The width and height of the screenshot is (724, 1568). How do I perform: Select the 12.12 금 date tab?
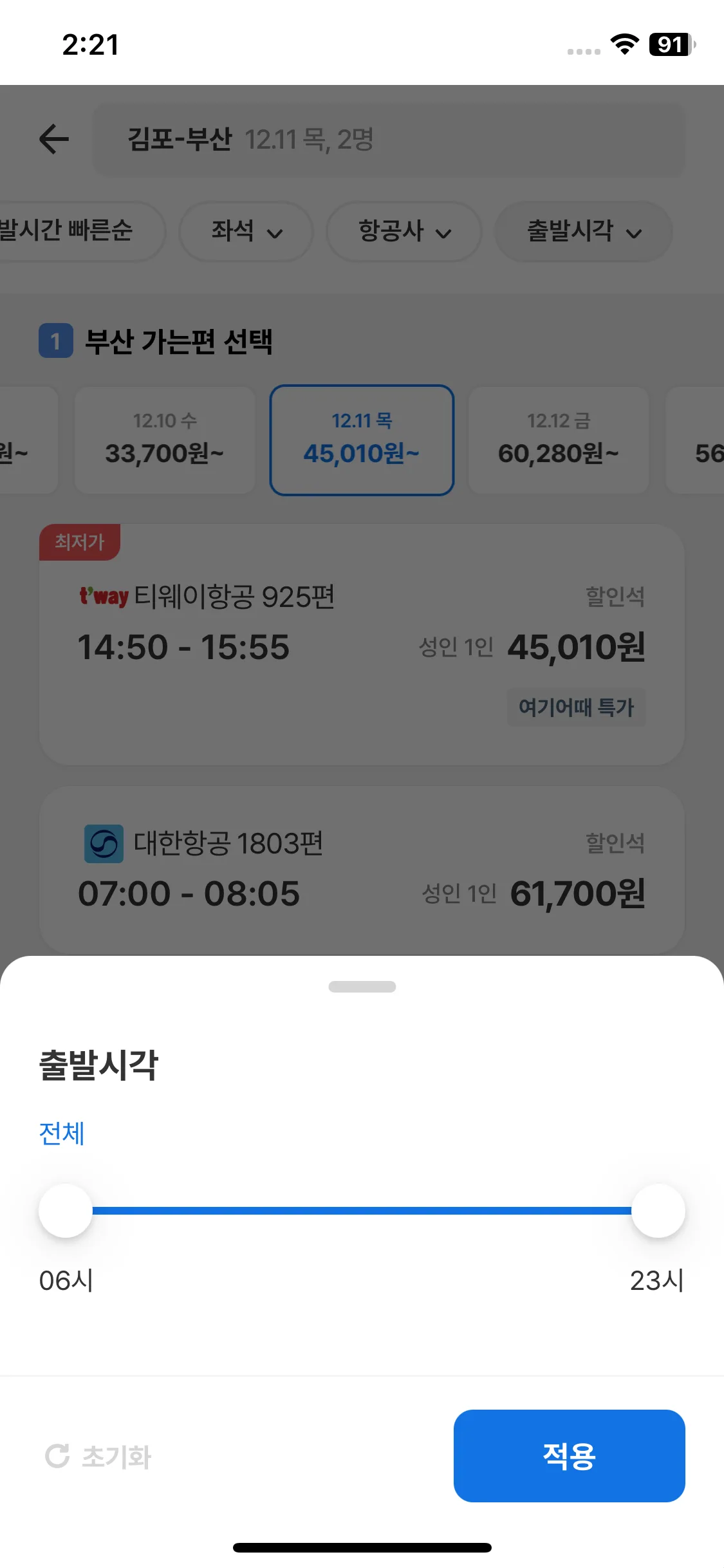(x=558, y=440)
